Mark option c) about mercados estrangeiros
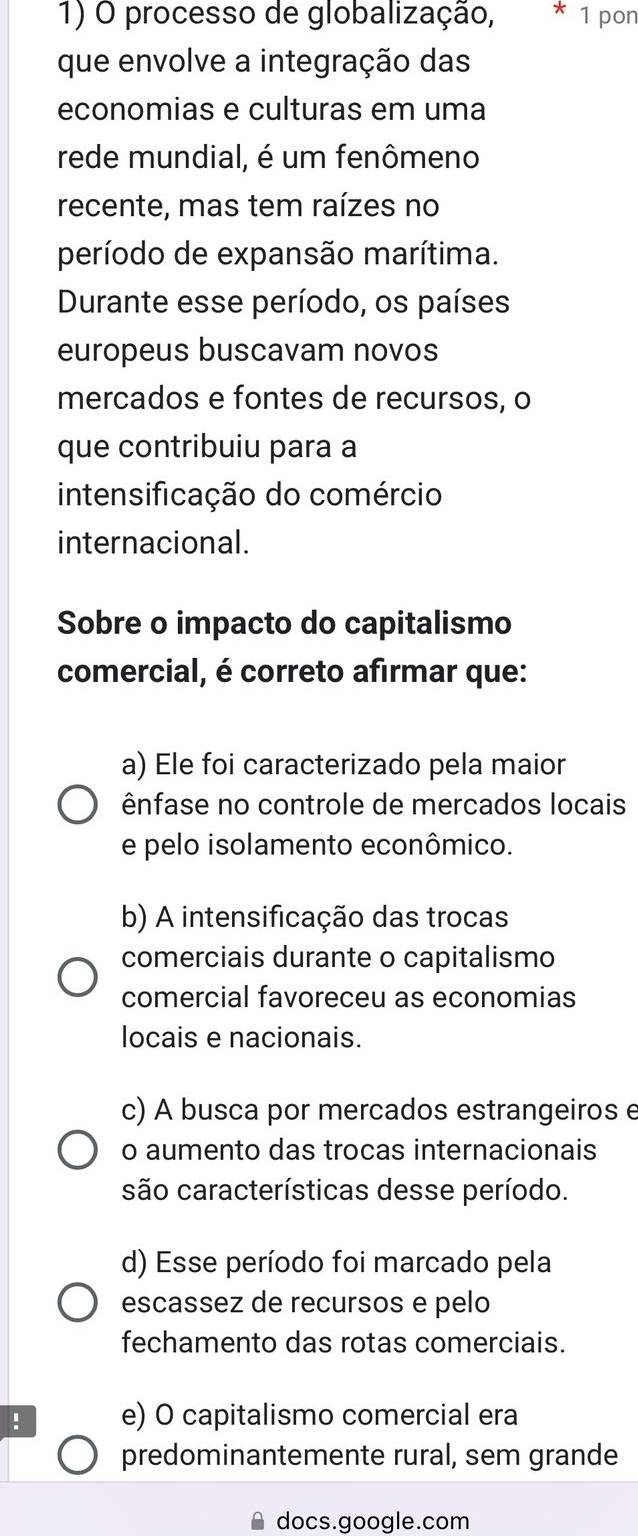This screenshot has height=1536, width=638. pyautogui.click(x=77, y=1151)
